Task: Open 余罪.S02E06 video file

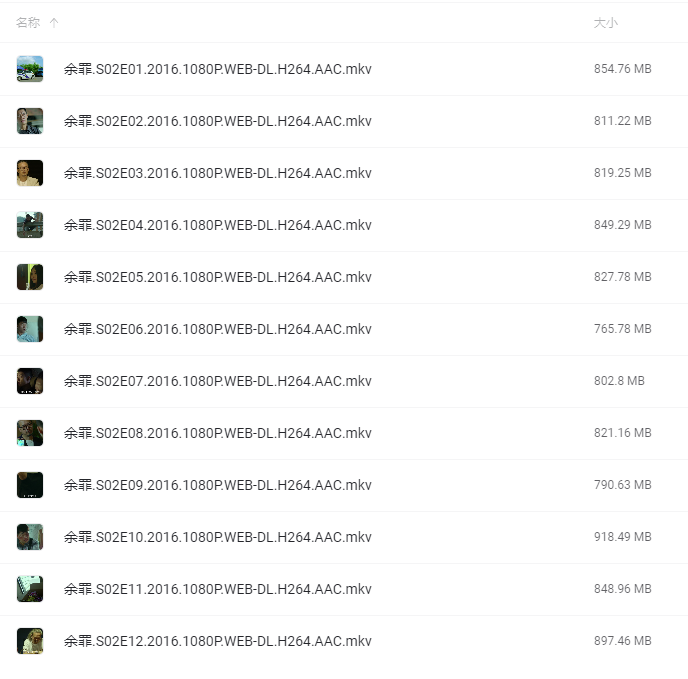Action: tap(217, 329)
